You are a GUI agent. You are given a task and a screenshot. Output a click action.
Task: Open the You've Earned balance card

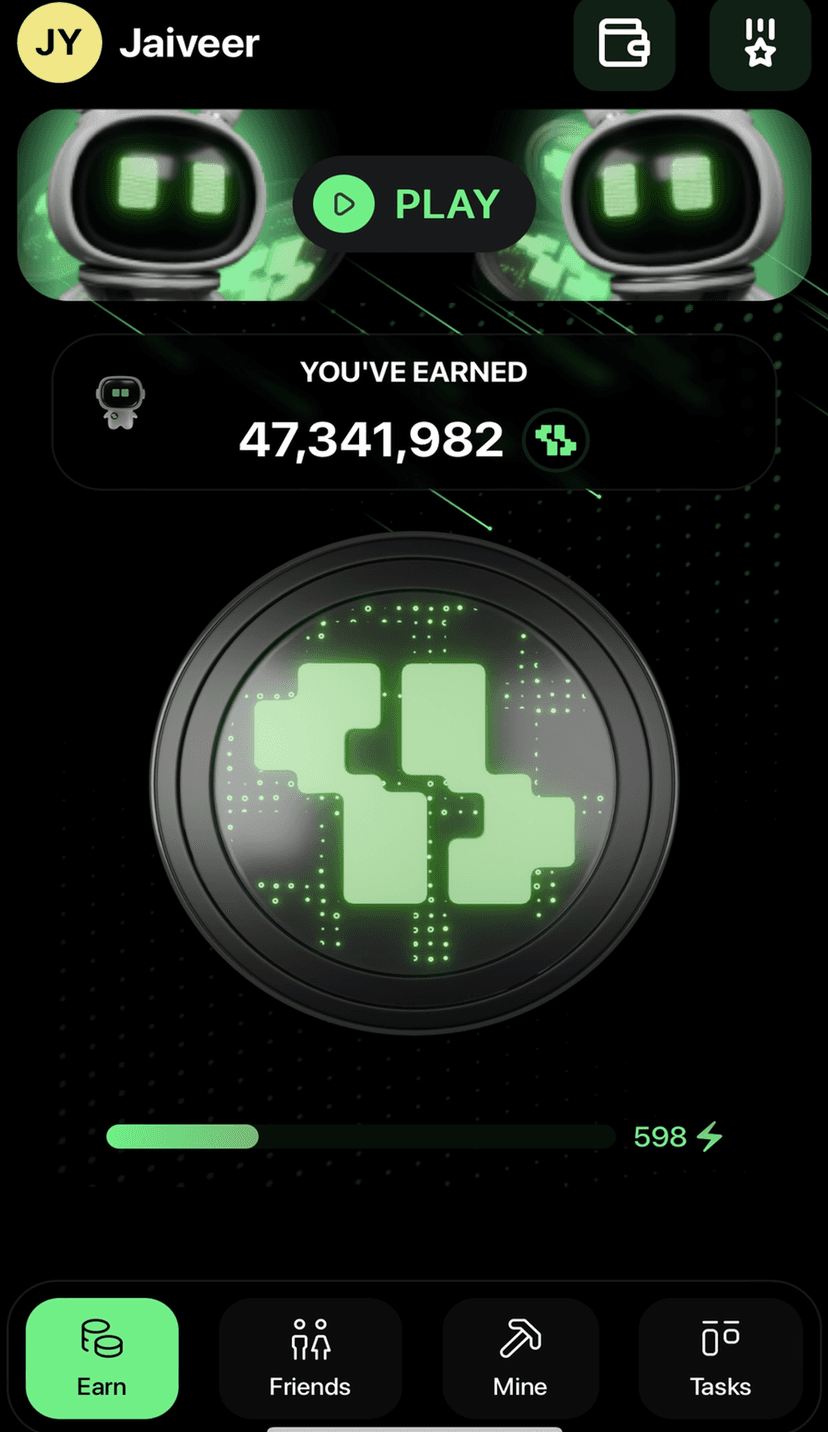click(x=414, y=412)
